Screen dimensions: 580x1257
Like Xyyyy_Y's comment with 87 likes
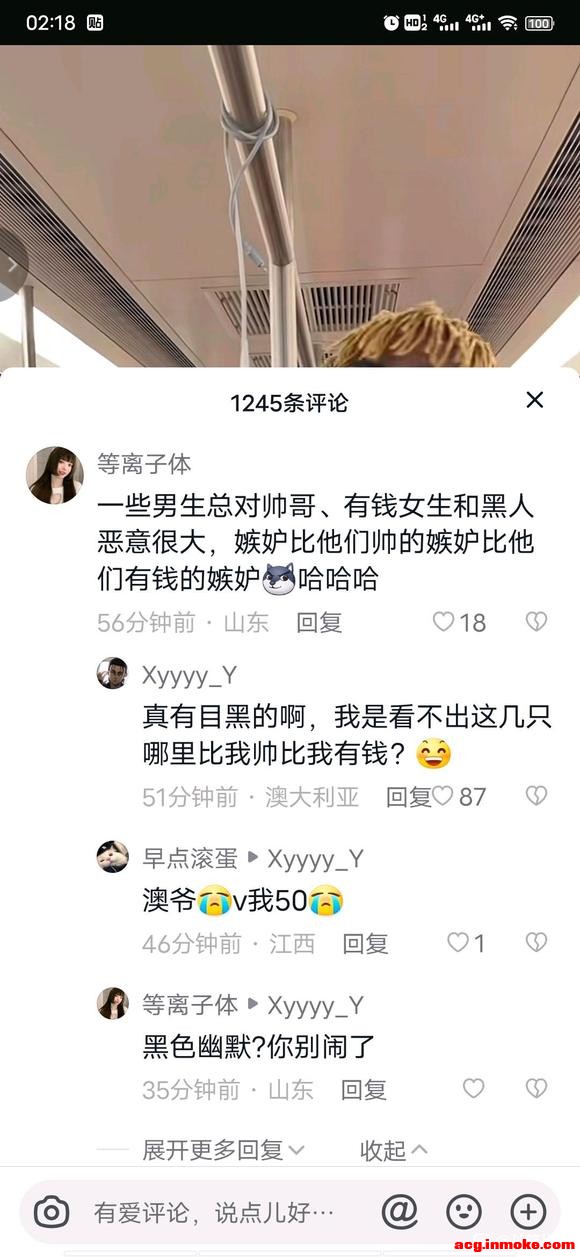click(x=458, y=796)
